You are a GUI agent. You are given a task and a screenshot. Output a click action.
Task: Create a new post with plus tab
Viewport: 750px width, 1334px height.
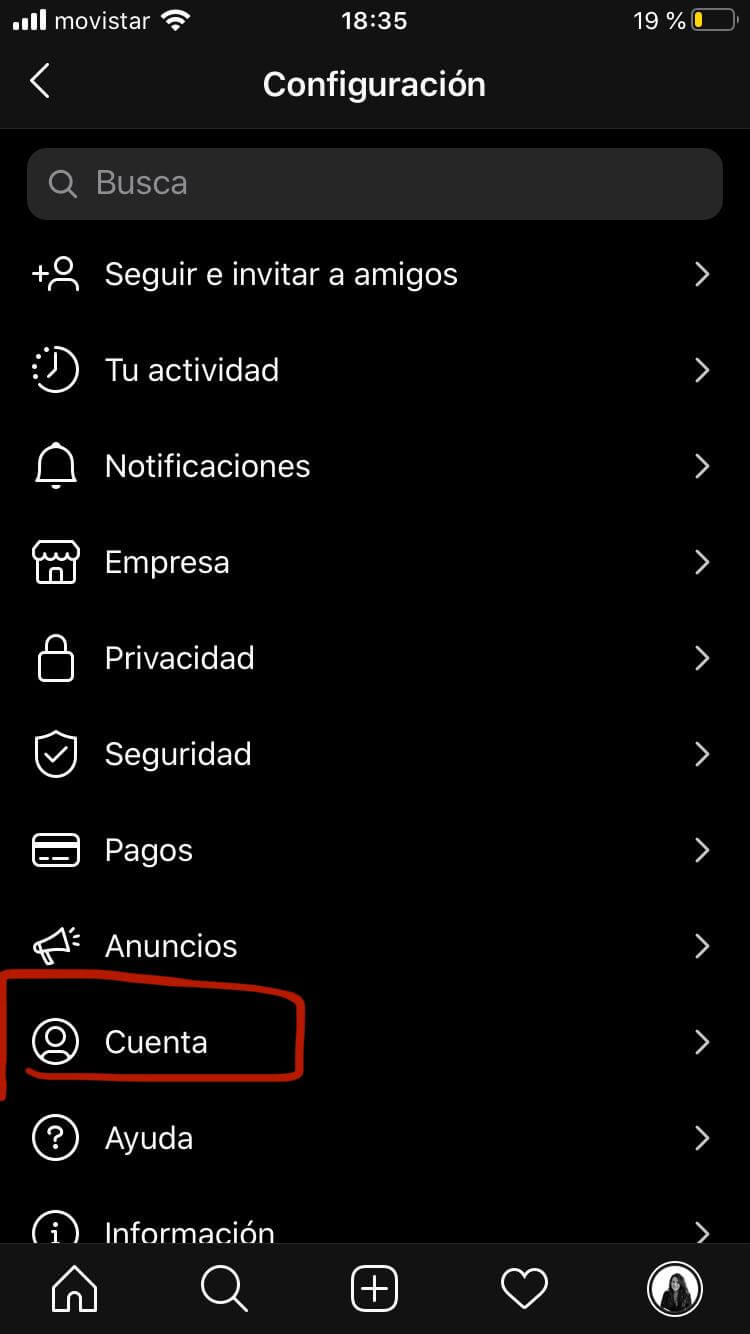click(374, 1288)
